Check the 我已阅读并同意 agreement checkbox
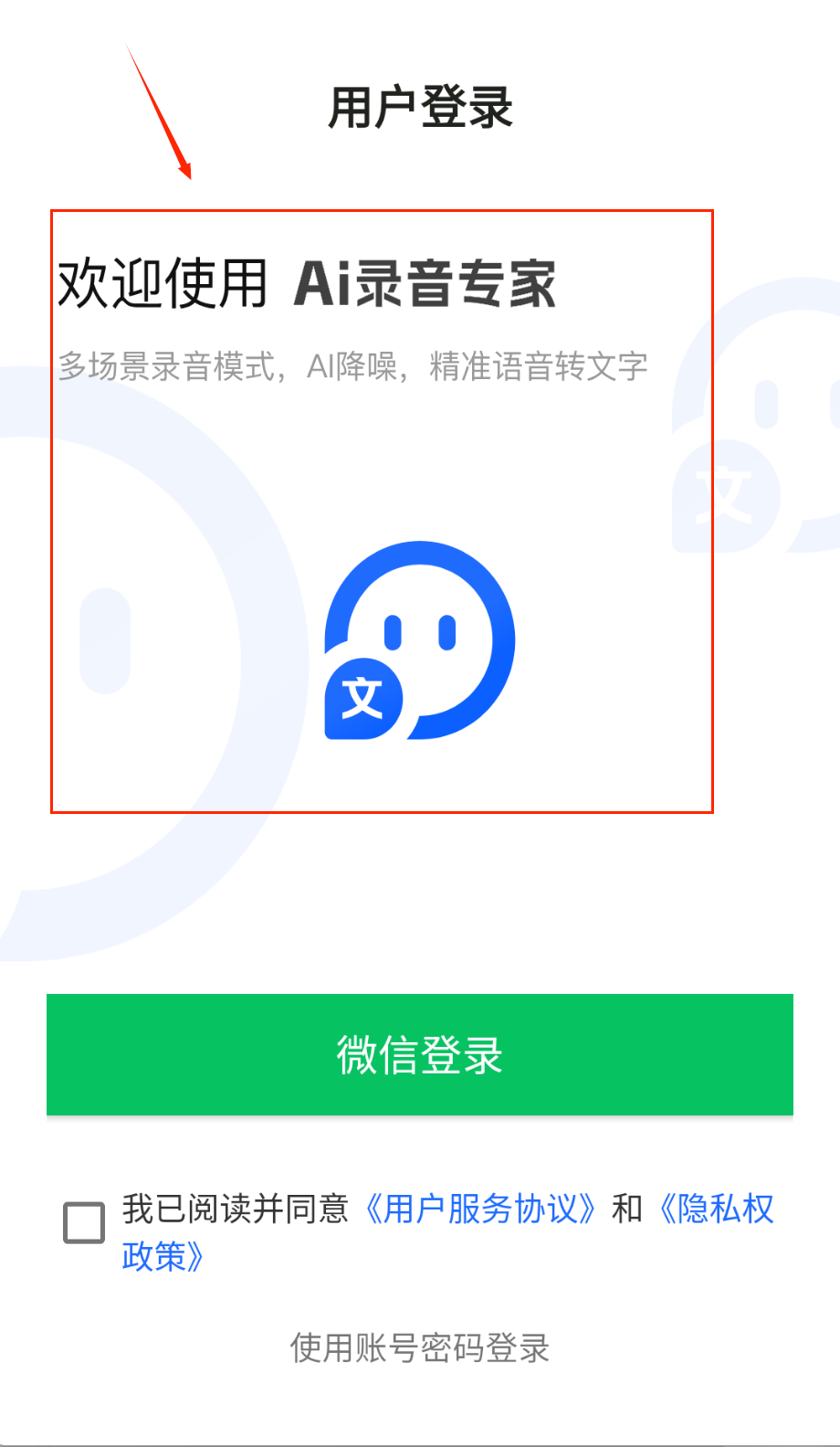 point(84,1222)
